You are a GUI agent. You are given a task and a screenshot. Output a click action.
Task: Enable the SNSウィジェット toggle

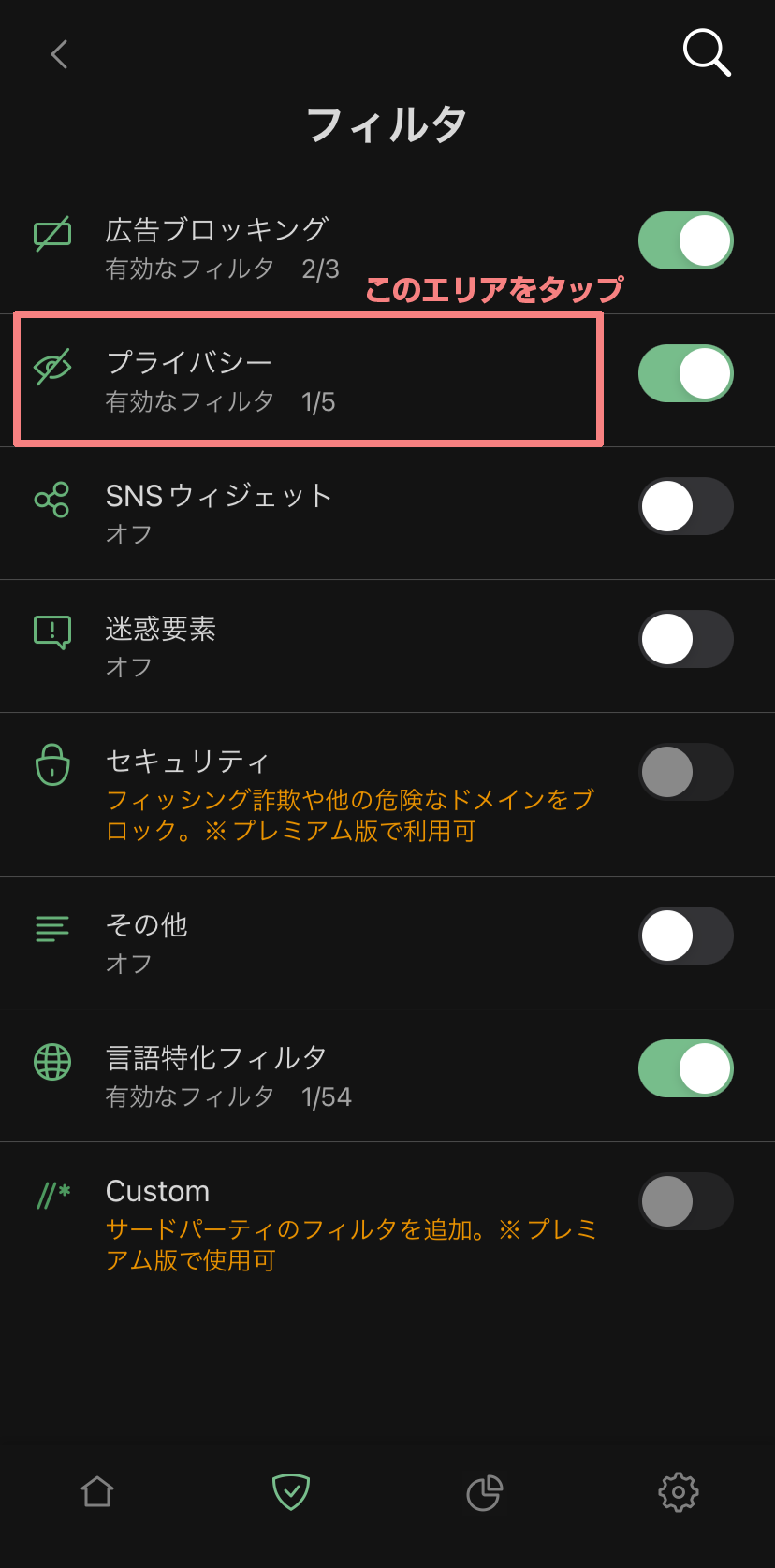pyautogui.click(x=685, y=507)
